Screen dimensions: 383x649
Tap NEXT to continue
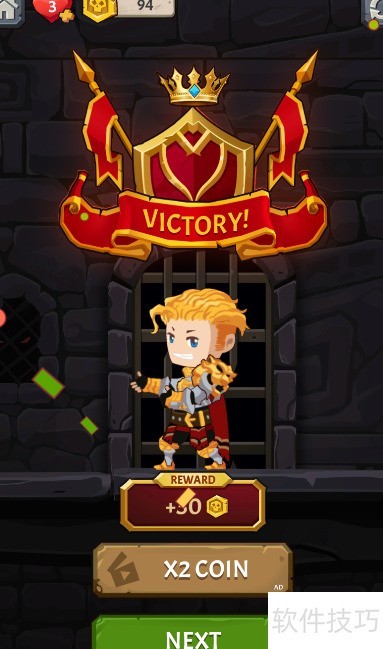point(181,632)
